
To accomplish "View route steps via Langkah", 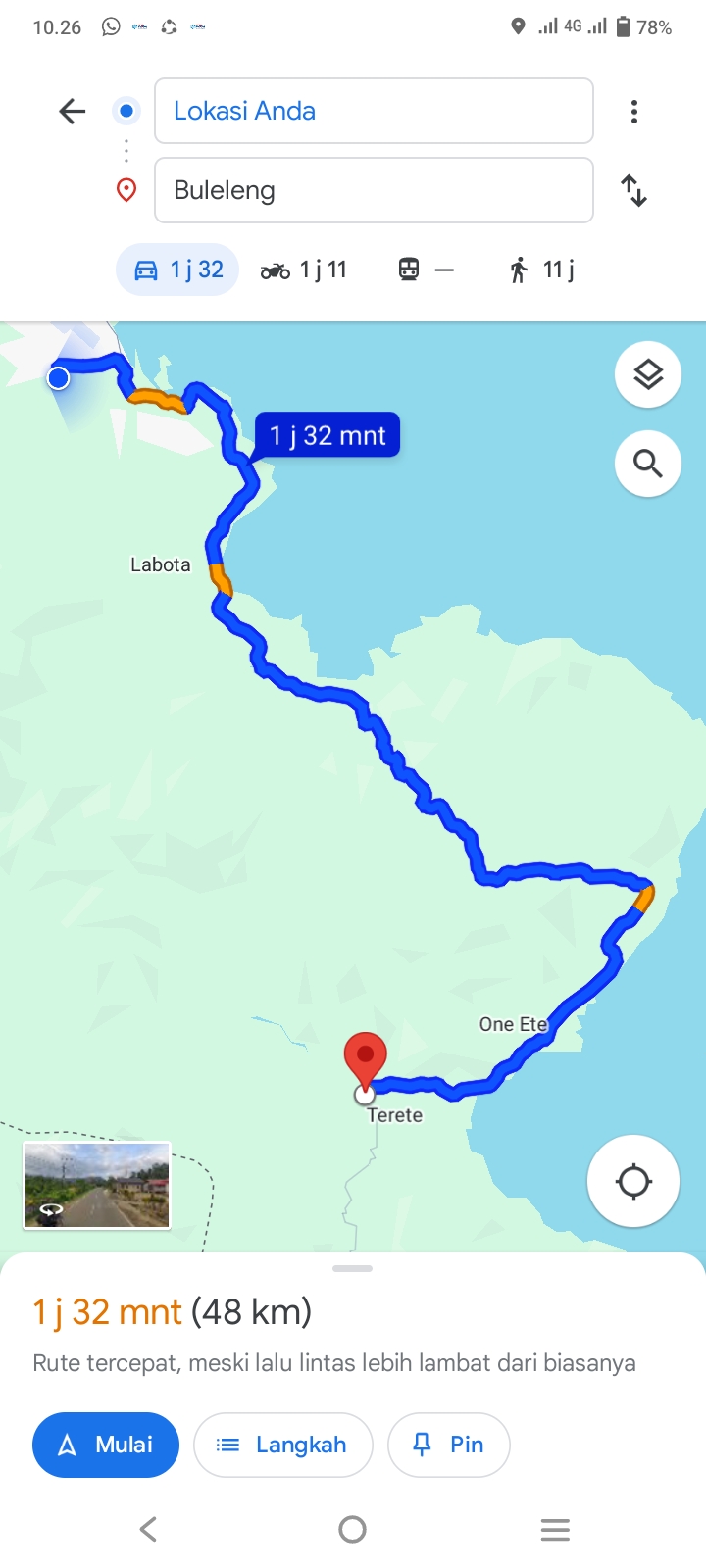I will (283, 1445).
